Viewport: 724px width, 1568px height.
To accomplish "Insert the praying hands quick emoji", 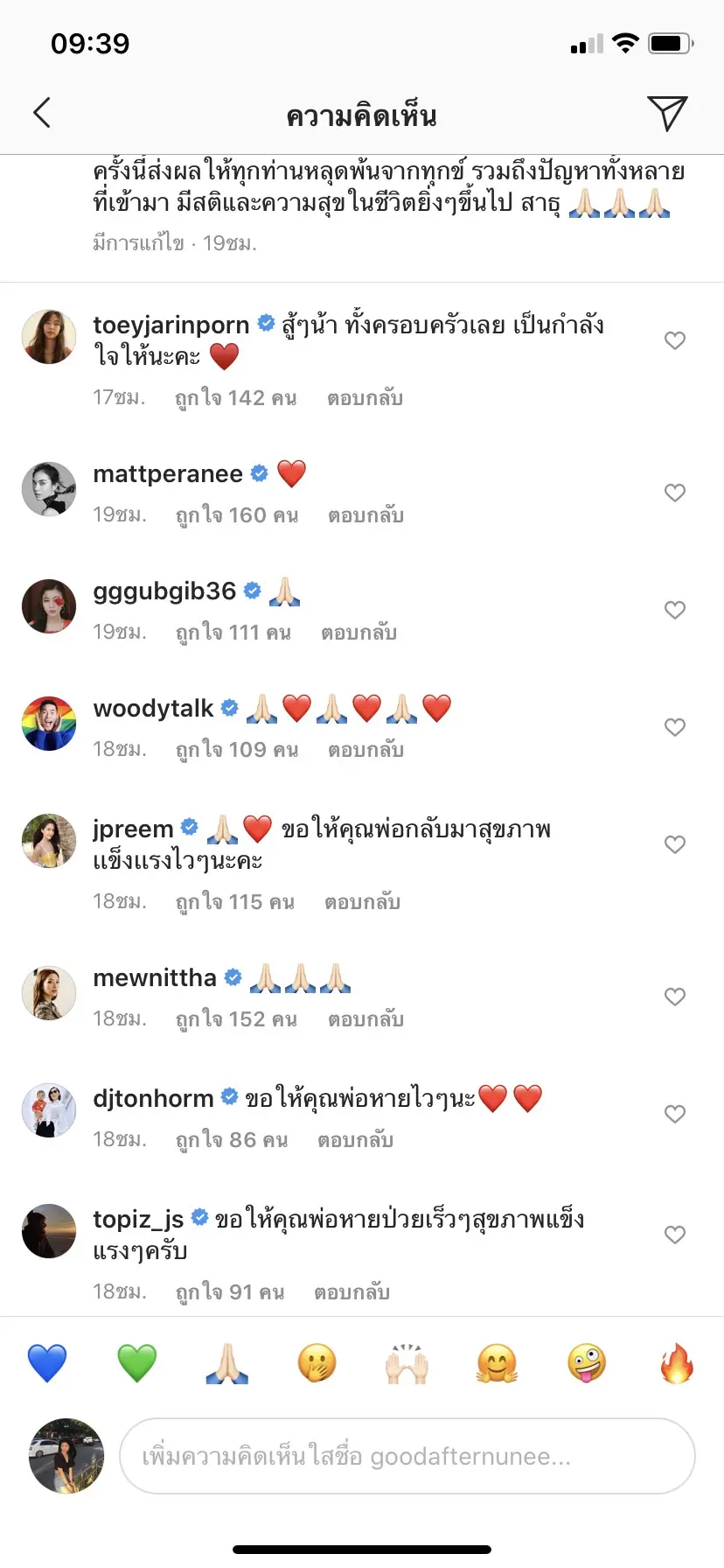I will pyautogui.click(x=227, y=1363).
